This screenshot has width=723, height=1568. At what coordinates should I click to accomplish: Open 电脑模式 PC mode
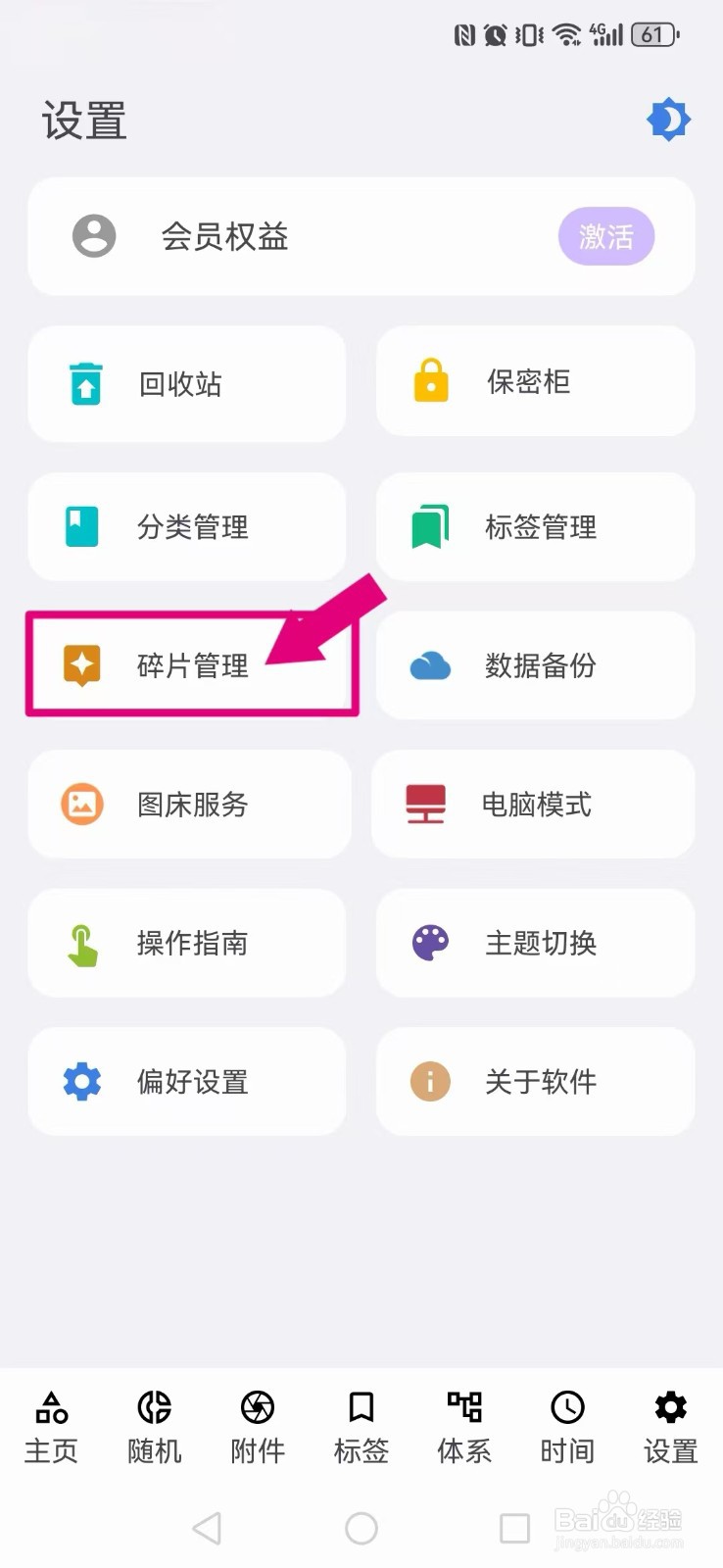click(535, 805)
